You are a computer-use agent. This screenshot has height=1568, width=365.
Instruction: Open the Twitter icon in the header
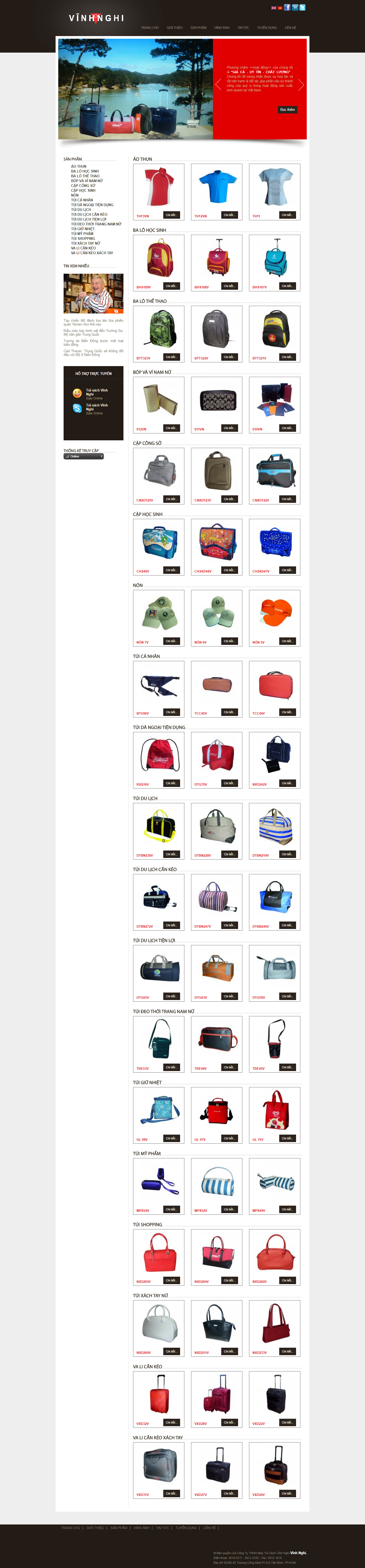[x=302, y=7]
